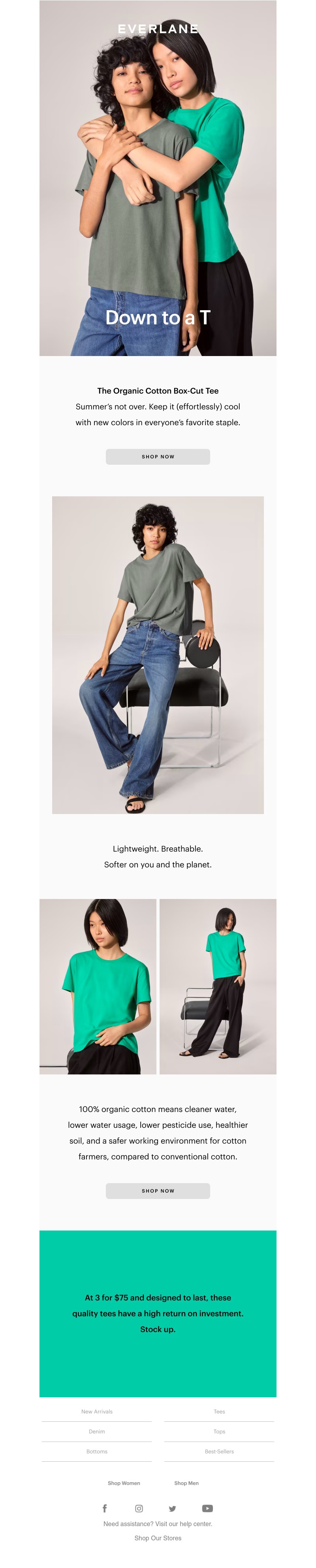The image size is (316, 1568).
Task: Open the New Arrivals link
Action: tap(97, 1412)
